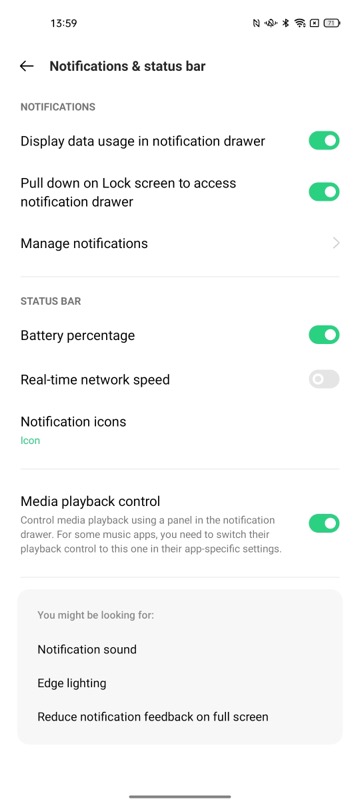
Task: Enable Real-time network speed
Action: point(324,380)
